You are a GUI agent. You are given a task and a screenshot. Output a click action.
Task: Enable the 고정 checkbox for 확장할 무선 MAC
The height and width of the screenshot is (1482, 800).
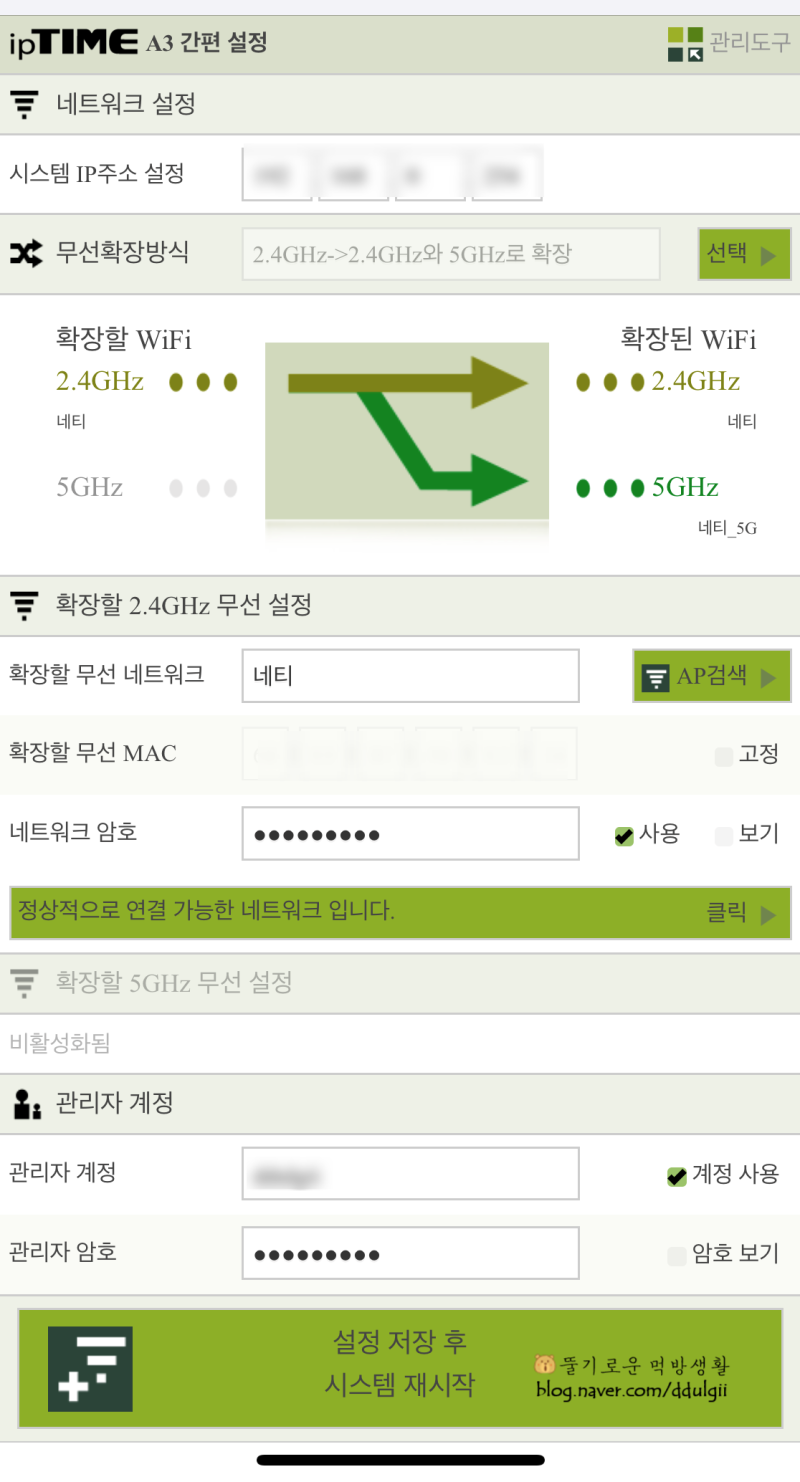point(723,757)
